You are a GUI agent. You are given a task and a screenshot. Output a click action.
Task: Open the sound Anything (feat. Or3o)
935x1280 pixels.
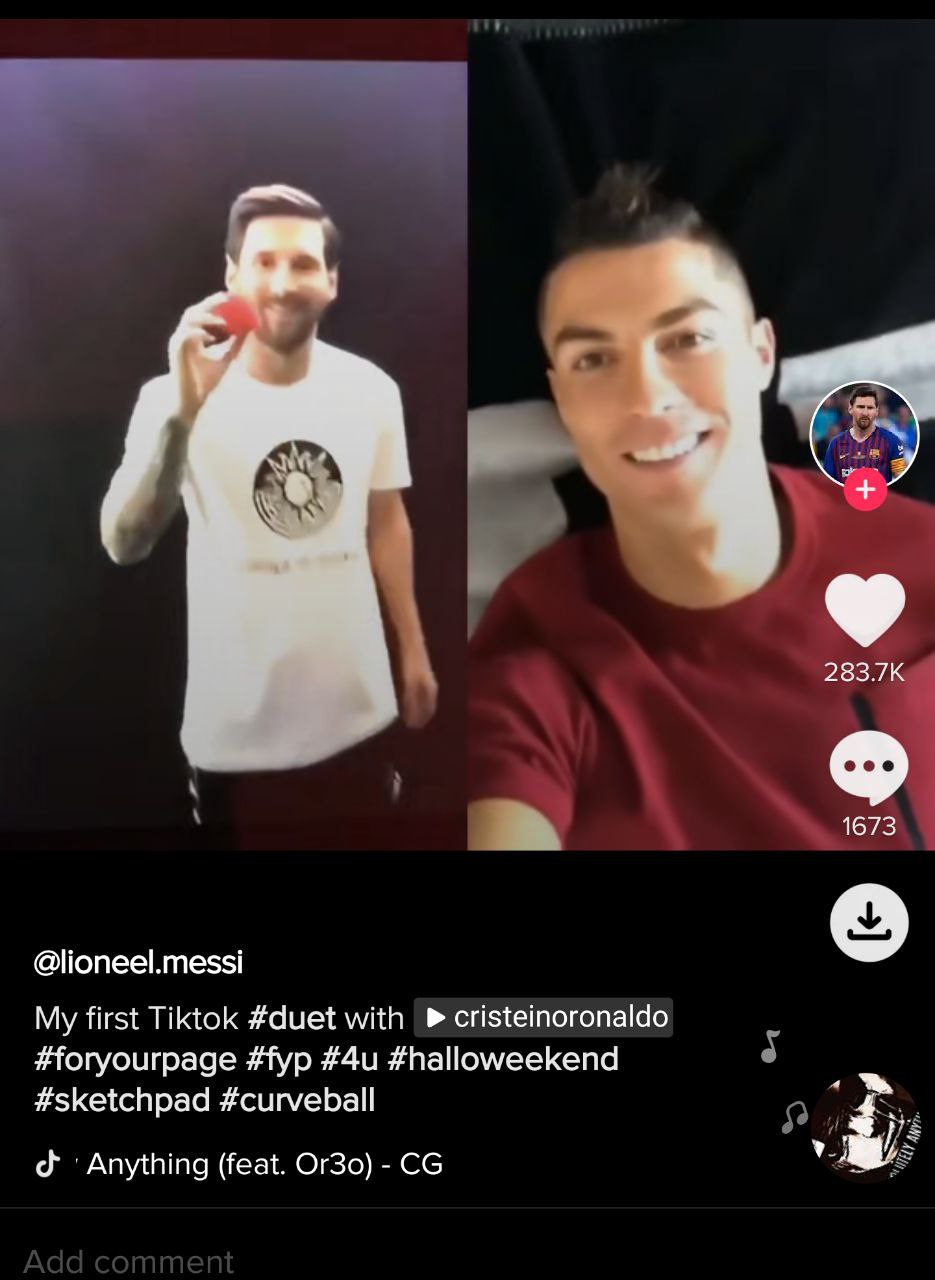(x=264, y=1164)
